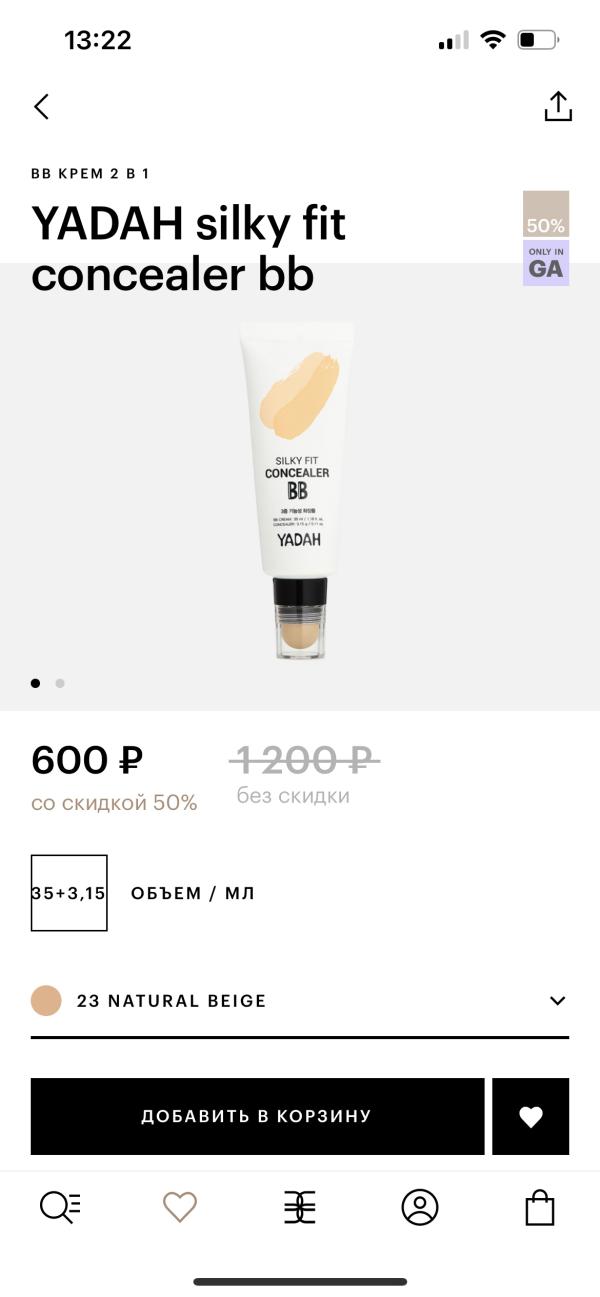The height and width of the screenshot is (1297, 600).
Task: Add the product to favorites with the heart button
Action: (531, 1116)
